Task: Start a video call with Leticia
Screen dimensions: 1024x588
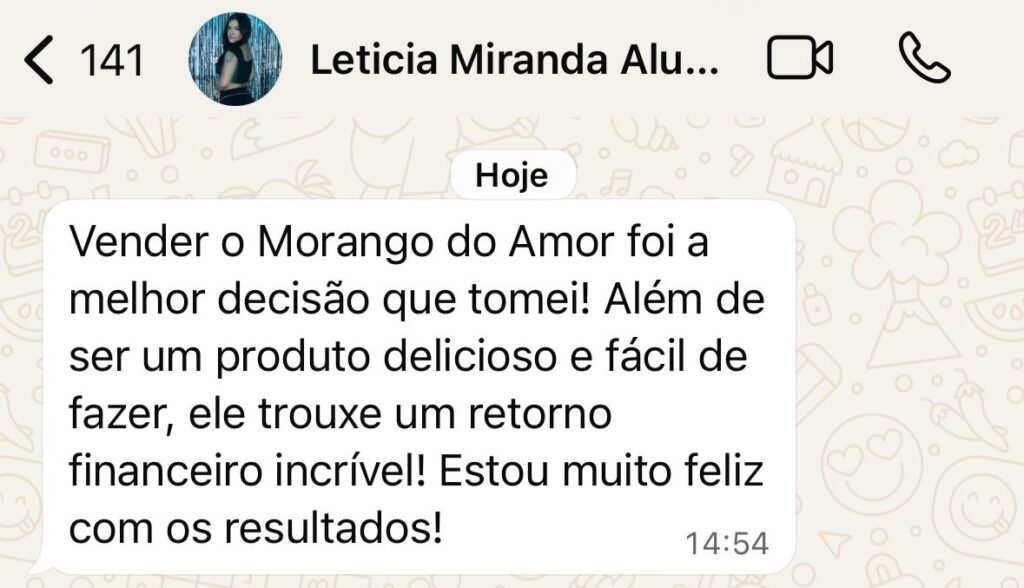Action: point(800,59)
